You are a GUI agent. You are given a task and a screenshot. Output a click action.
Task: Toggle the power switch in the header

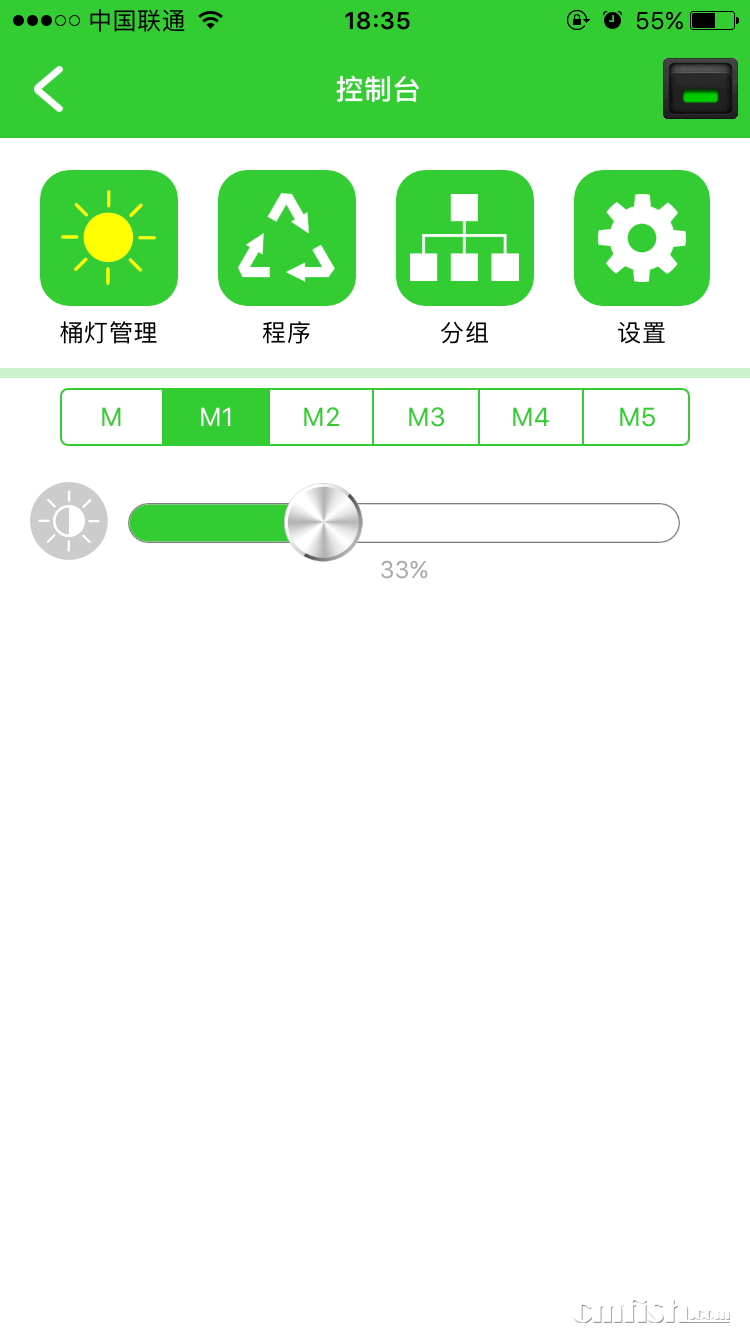pos(700,89)
